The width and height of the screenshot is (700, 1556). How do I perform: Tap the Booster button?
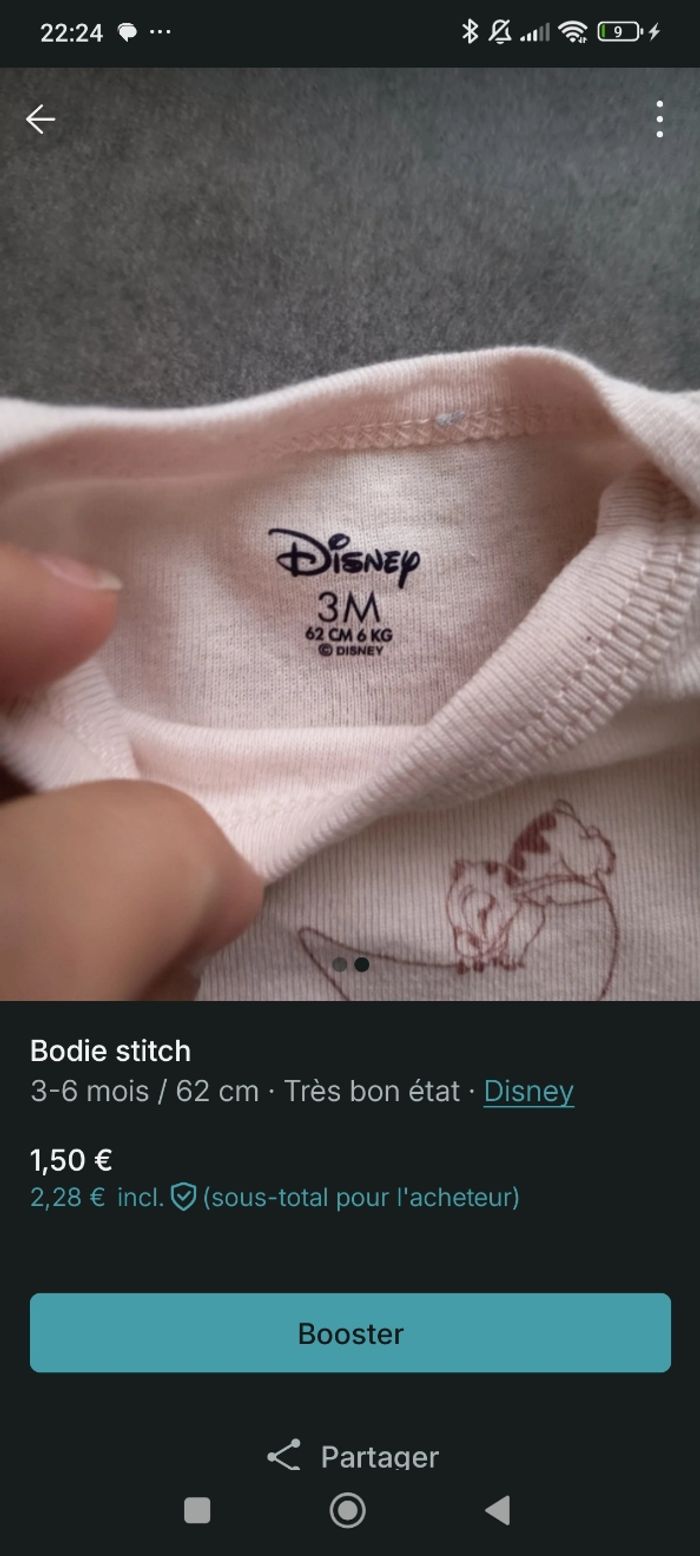(x=350, y=1333)
